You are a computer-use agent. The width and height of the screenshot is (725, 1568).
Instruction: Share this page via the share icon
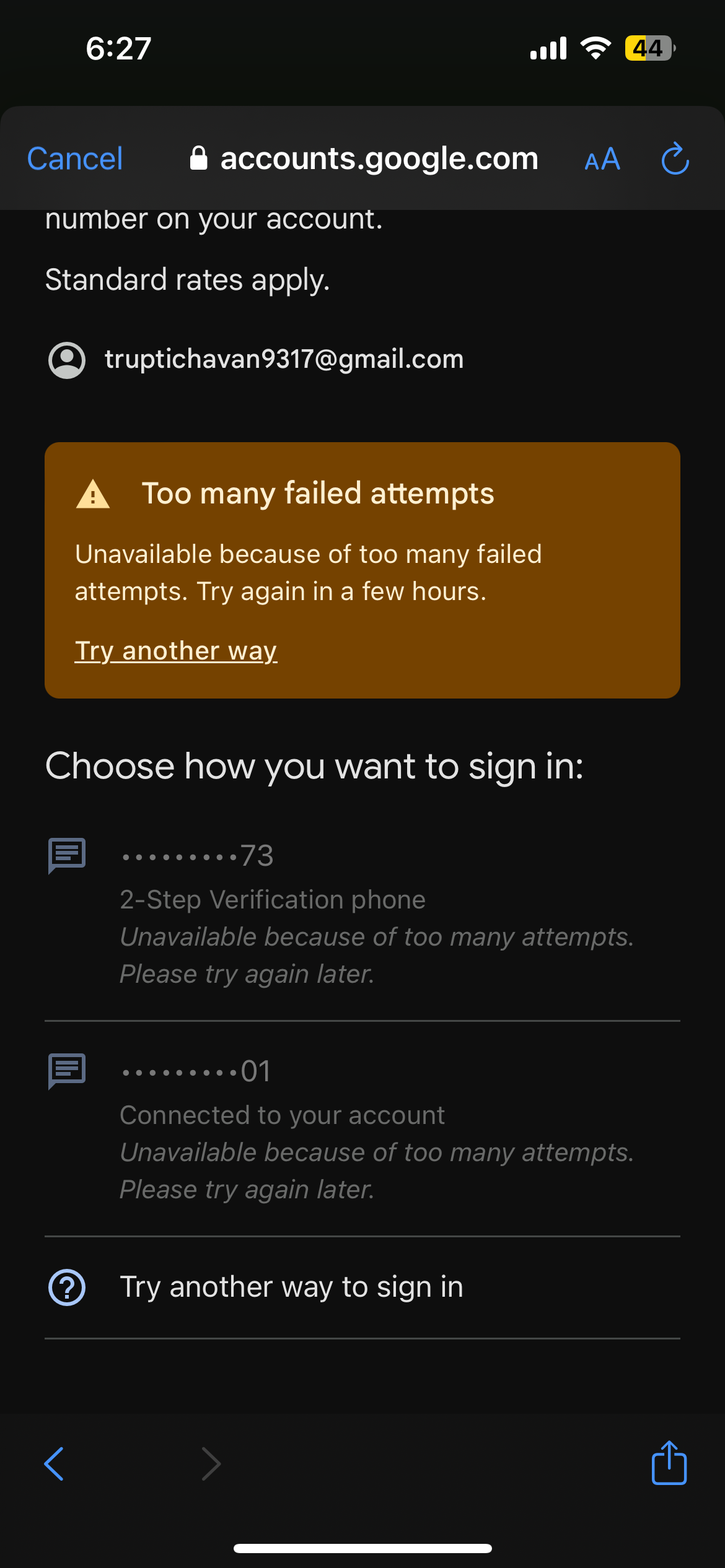669,1463
